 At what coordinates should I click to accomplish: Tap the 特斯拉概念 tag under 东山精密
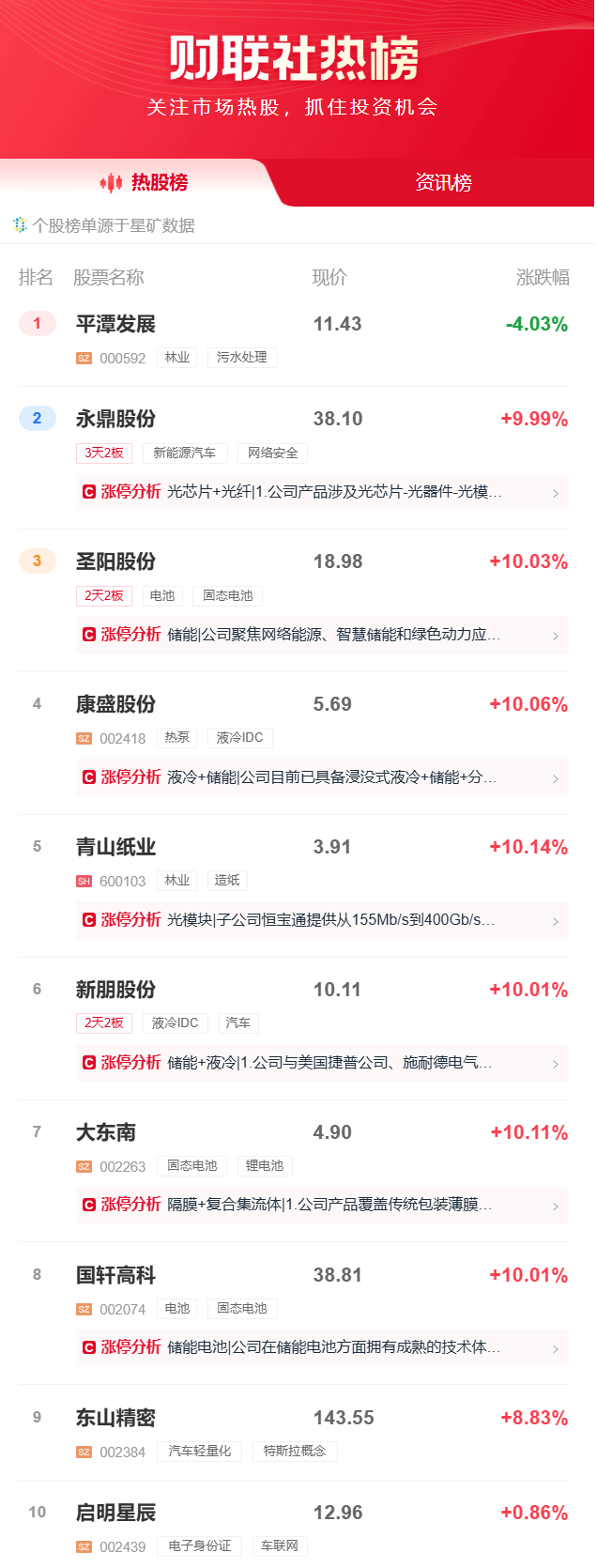click(x=295, y=1452)
